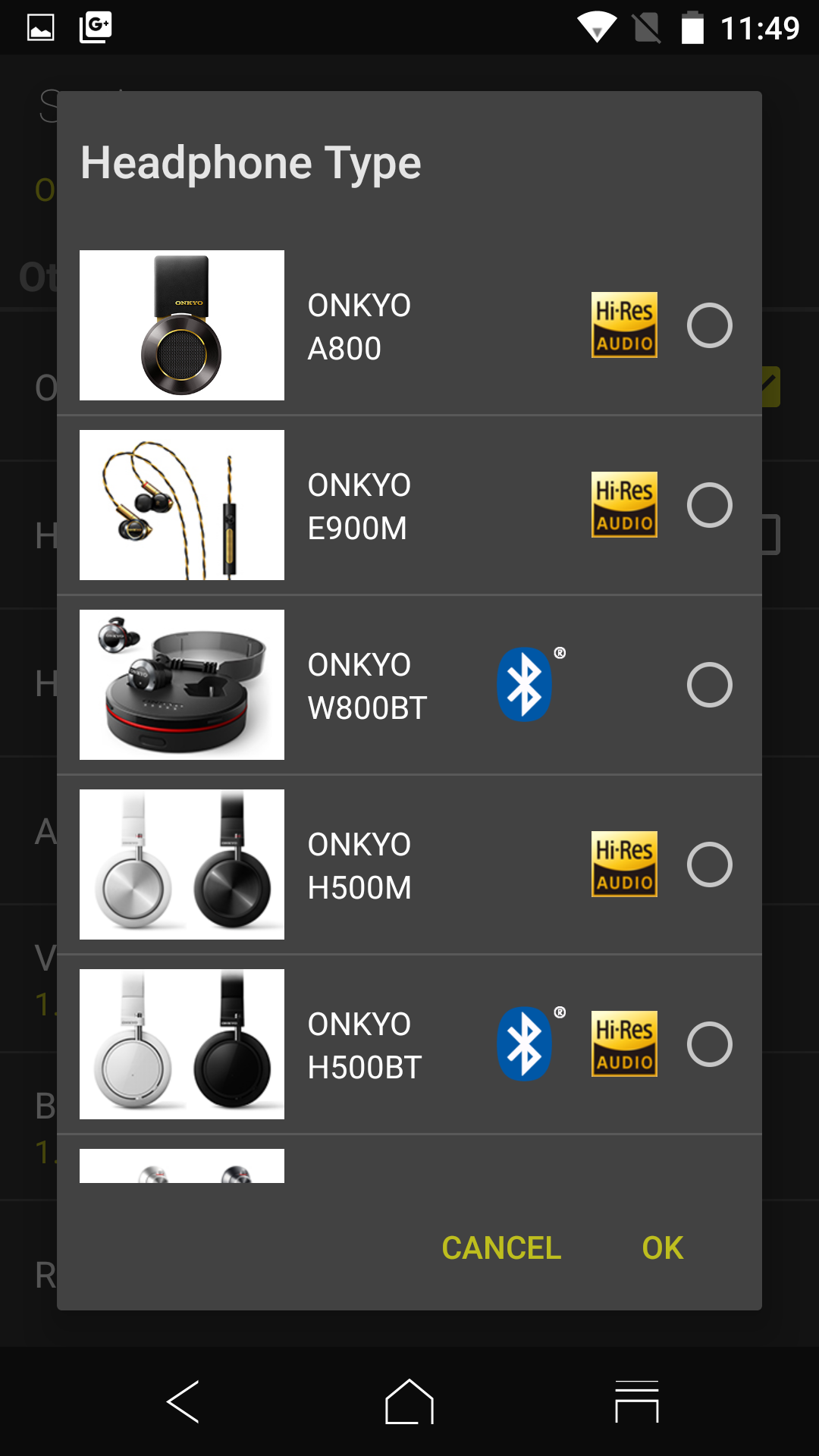Select ONKYO H500M radio button
The width and height of the screenshot is (819, 1456).
point(709,864)
